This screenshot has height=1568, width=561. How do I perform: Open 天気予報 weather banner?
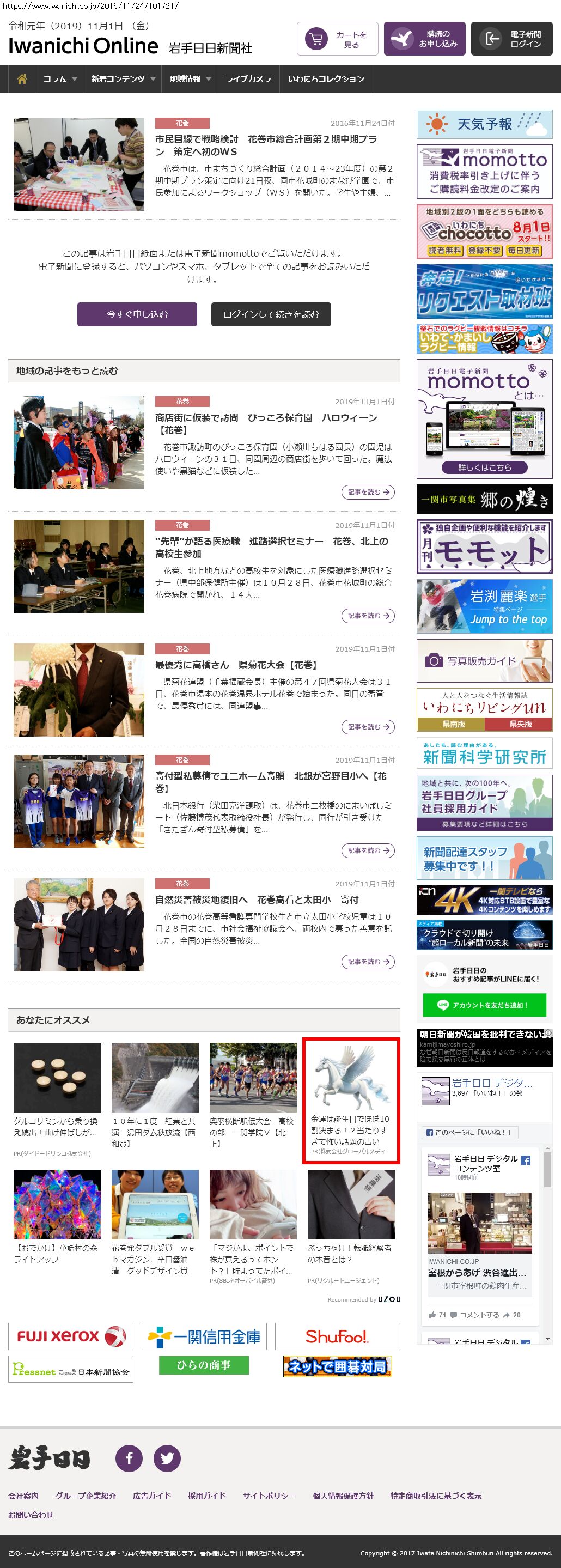[x=484, y=124]
